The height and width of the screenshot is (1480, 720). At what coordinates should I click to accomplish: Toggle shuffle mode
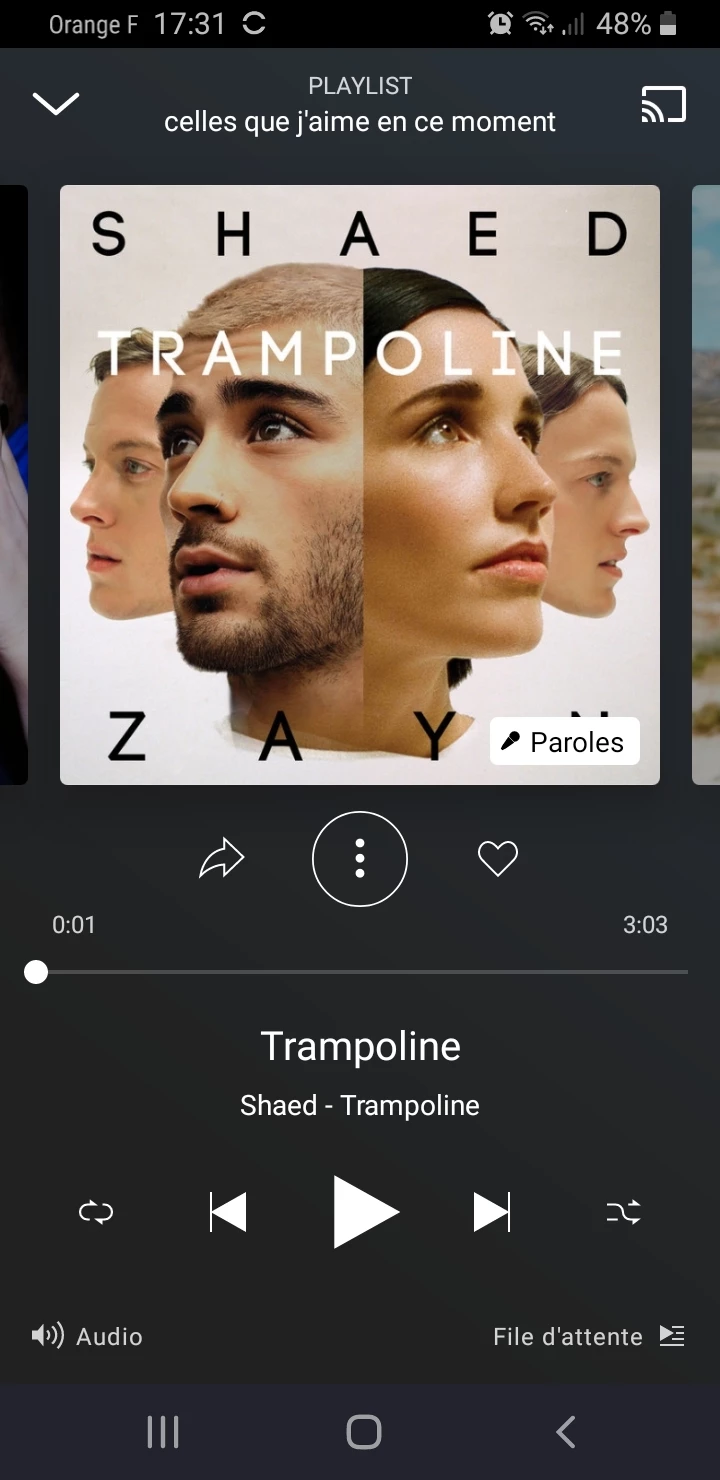pyautogui.click(x=623, y=1213)
